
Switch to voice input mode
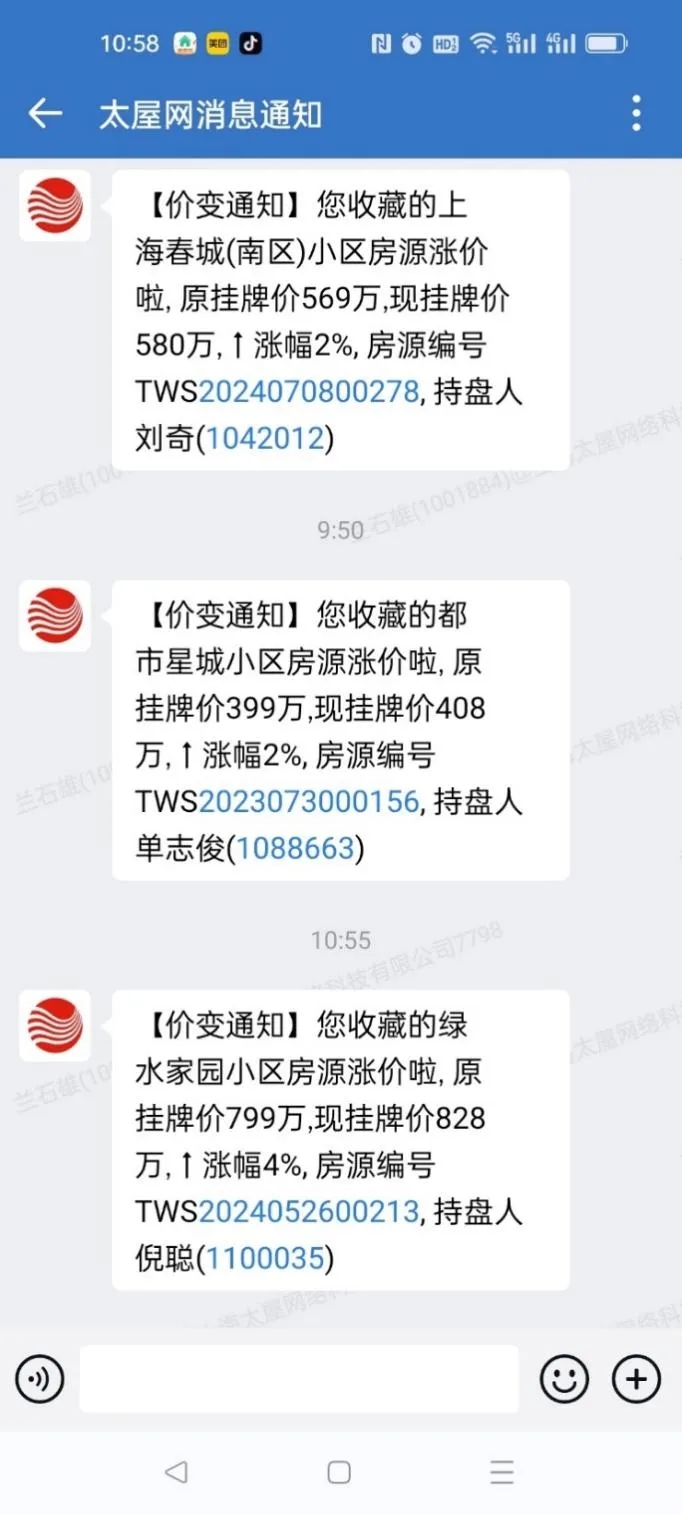[40, 1380]
